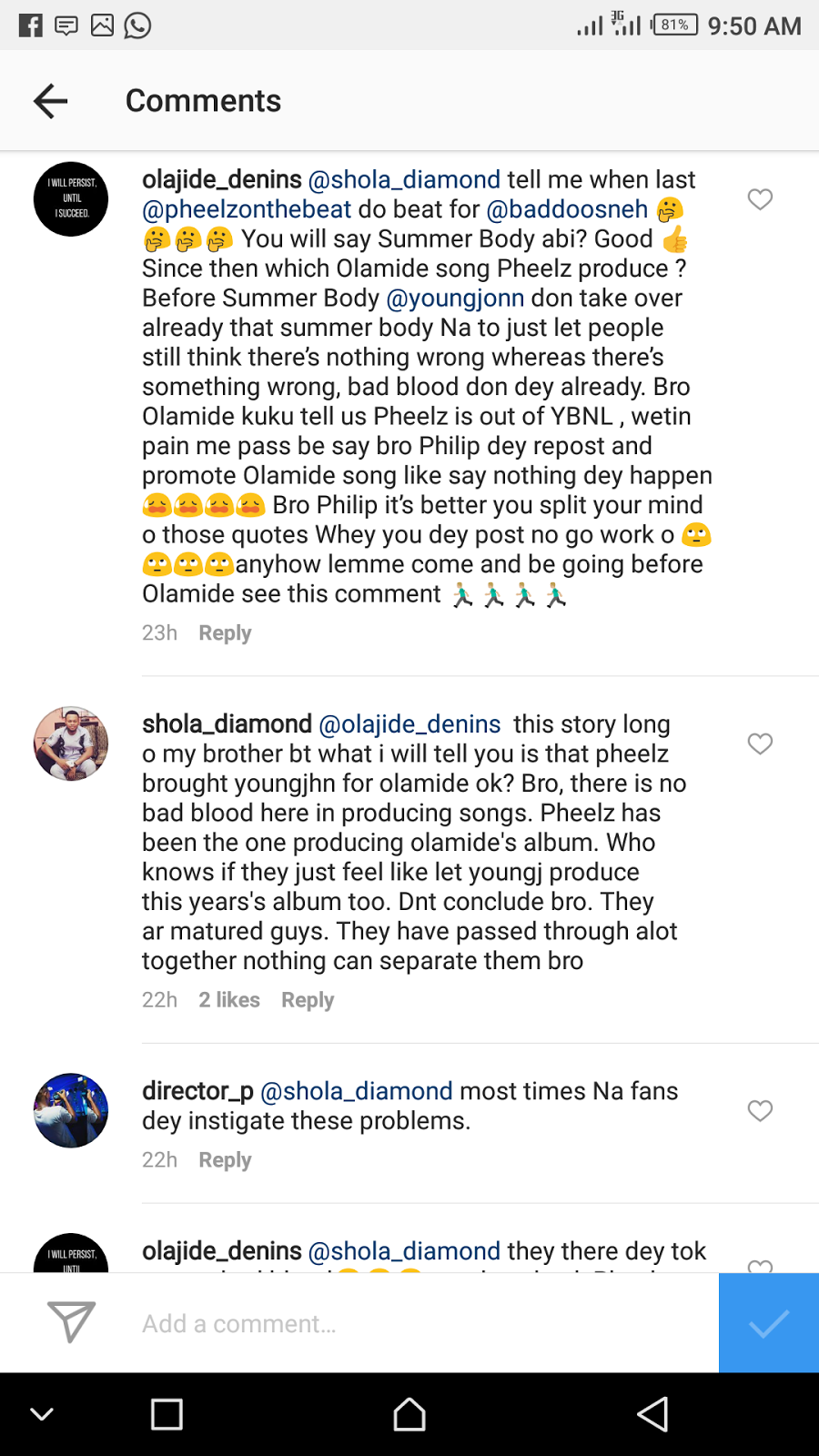Go to the Android home screen
Viewport: 819px width, 1456px height.
pos(409,1415)
